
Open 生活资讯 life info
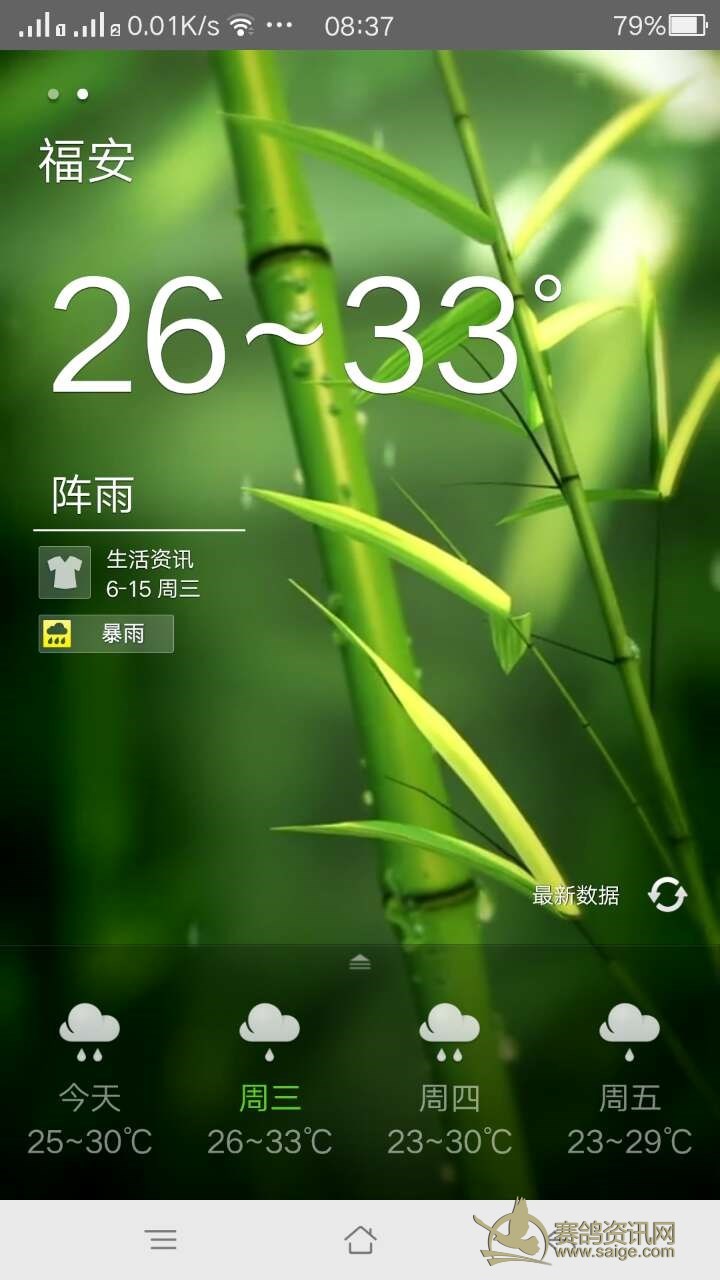click(x=120, y=573)
